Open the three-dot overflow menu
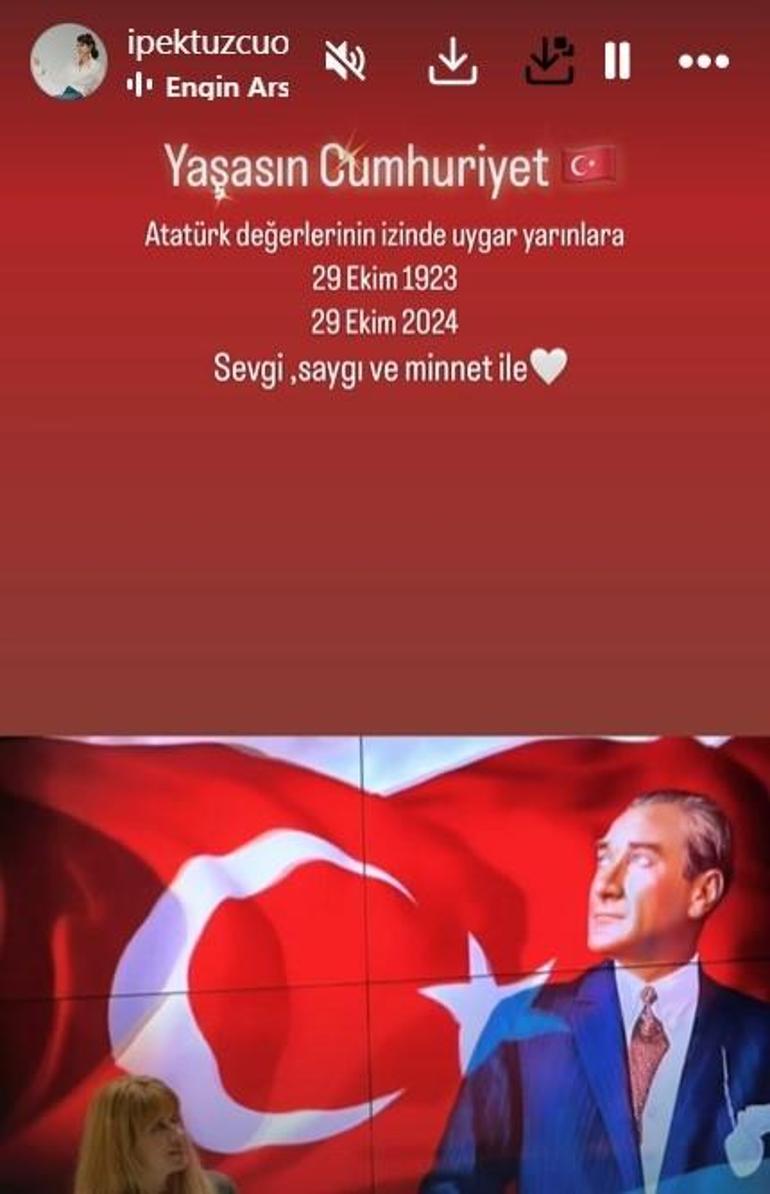The width and height of the screenshot is (770, 1194). (704, 62)
